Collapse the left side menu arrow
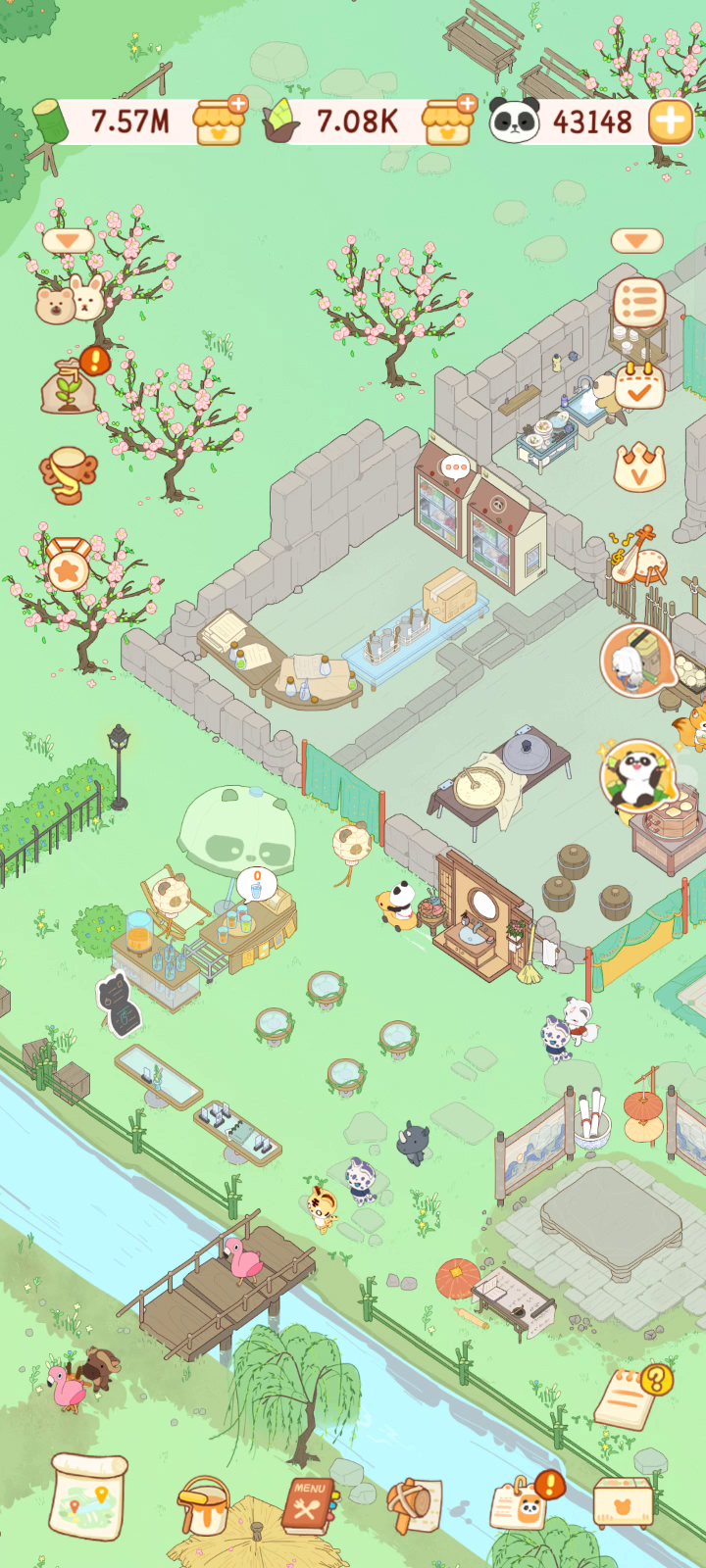The height and width of the screenshot is (1568, 706). (68, 240)
